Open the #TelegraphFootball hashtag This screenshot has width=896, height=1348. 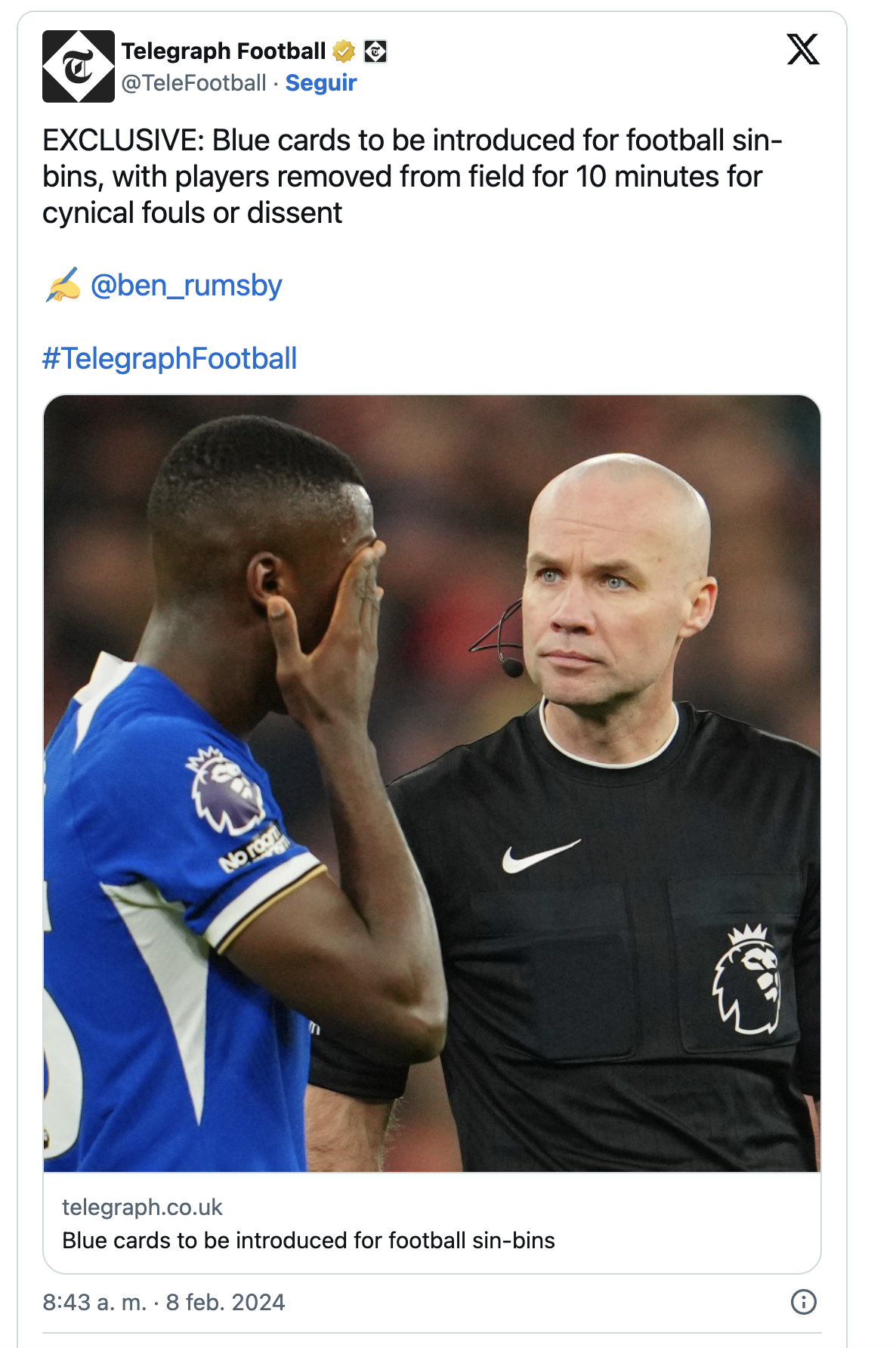[169, 359]
